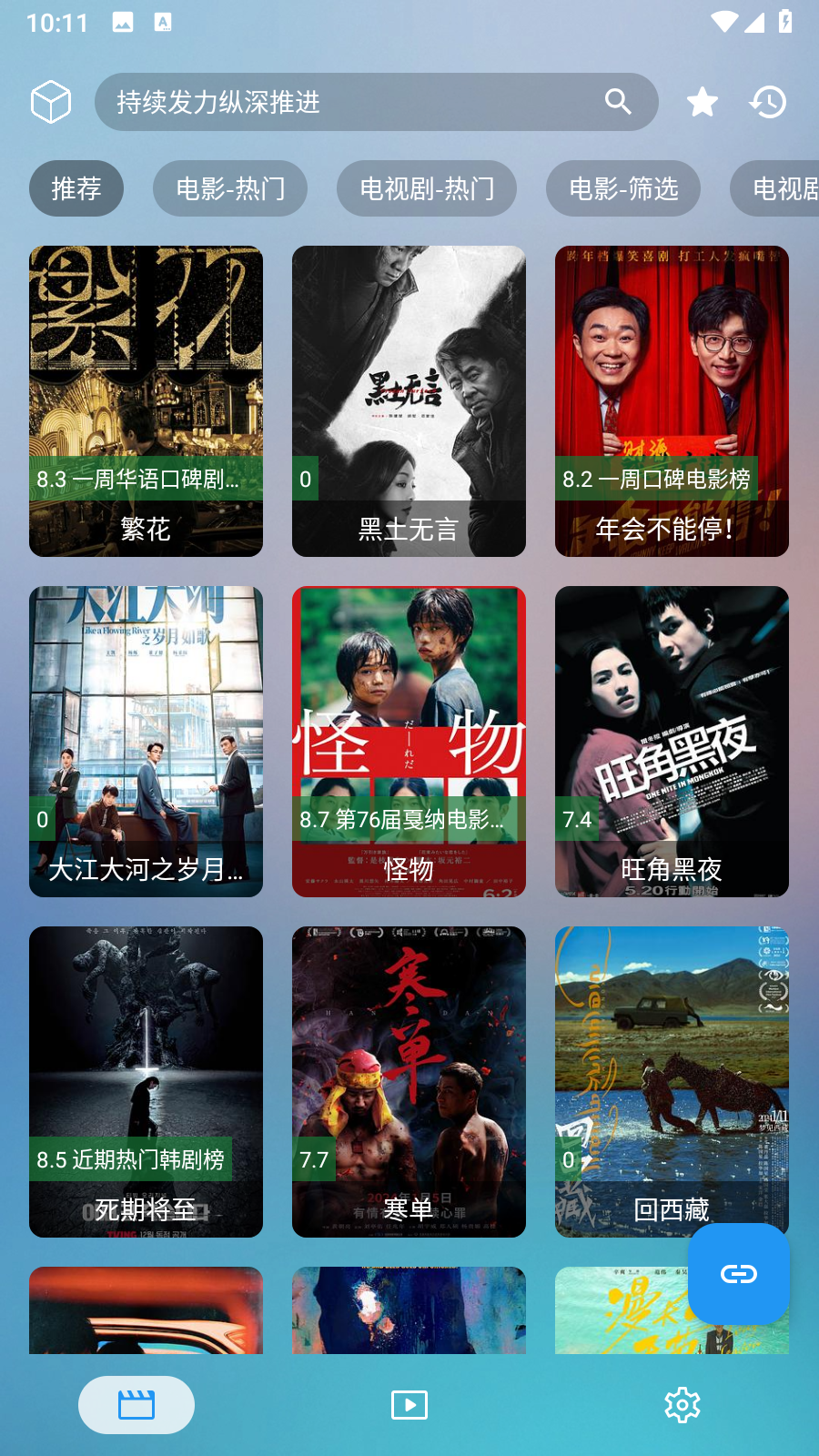The image size is (819, 1456).
Task: Switch to 电影-筛选 chip
Action: click(x=623, y=188)
